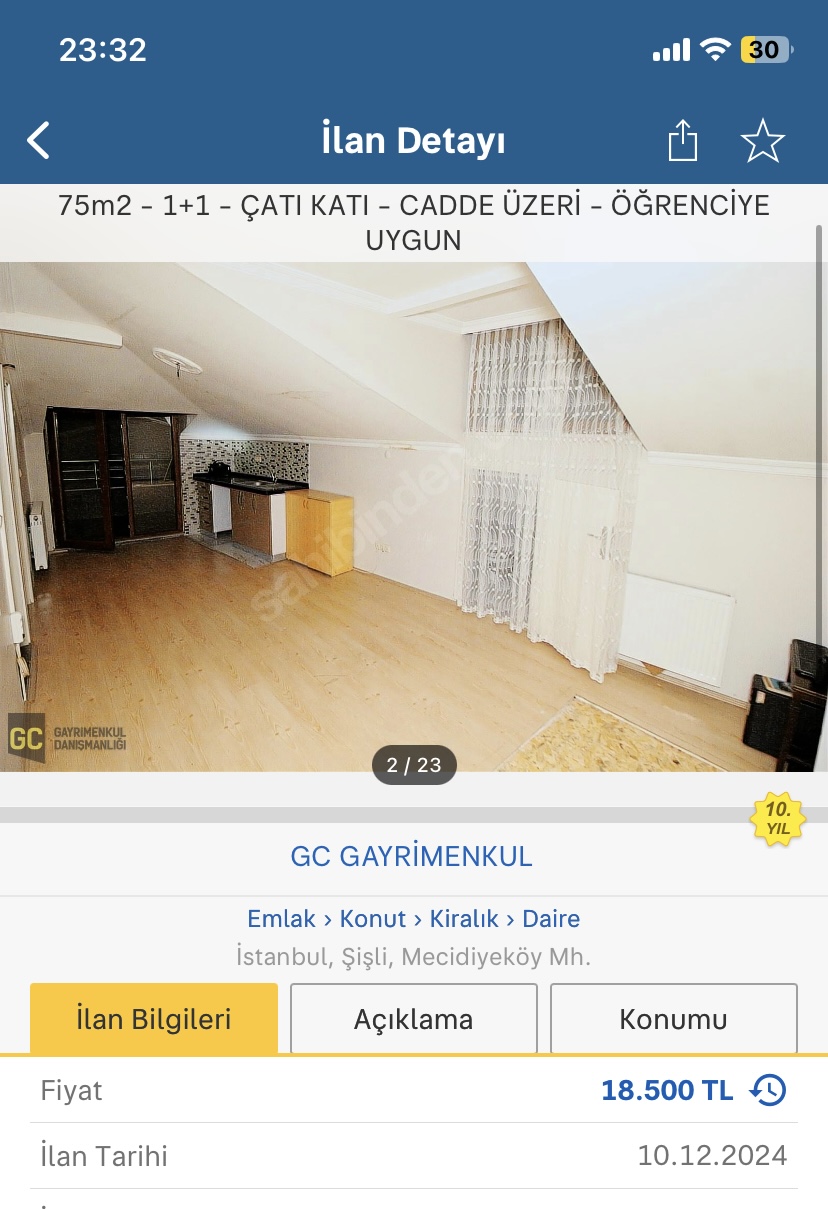This screenshot has width=828, height=1209.
Task: Select the İlan Bilgileri tab
Action: coord(154,1019)
